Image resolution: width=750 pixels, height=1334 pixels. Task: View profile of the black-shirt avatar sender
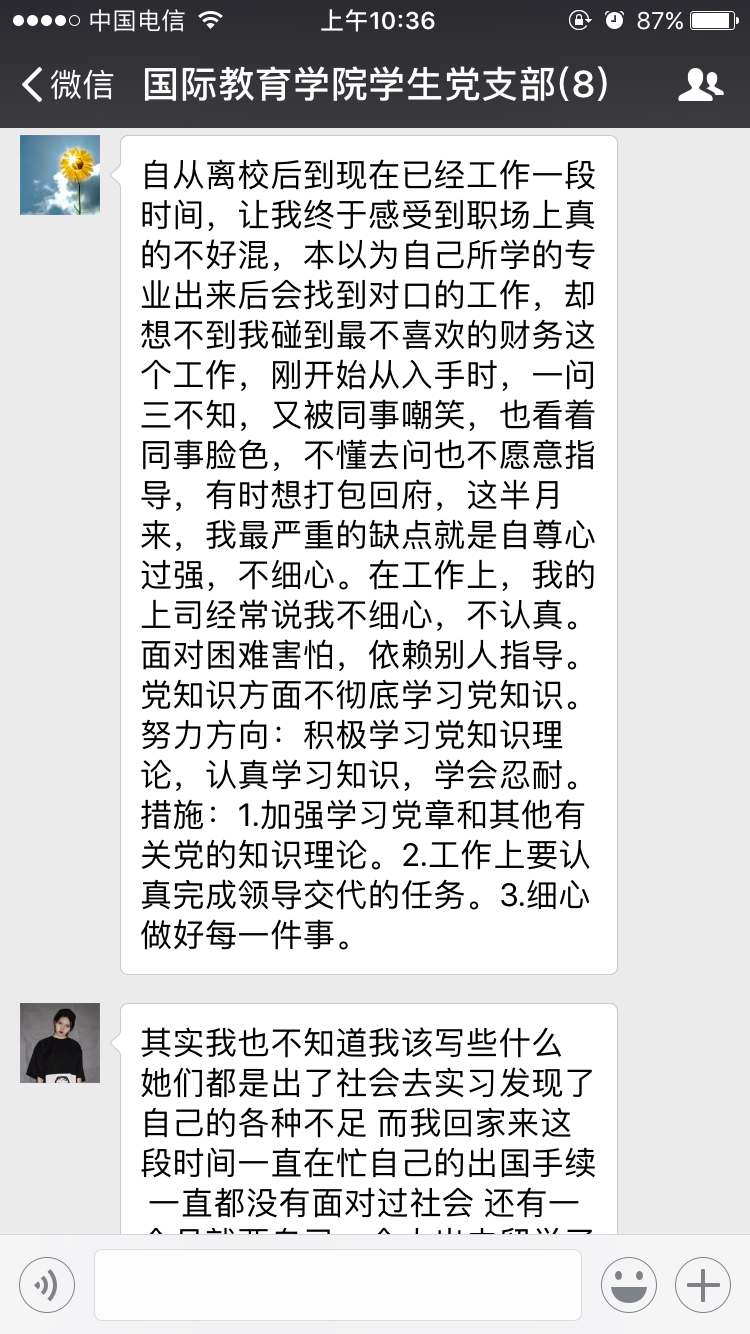coord(60,1043)
